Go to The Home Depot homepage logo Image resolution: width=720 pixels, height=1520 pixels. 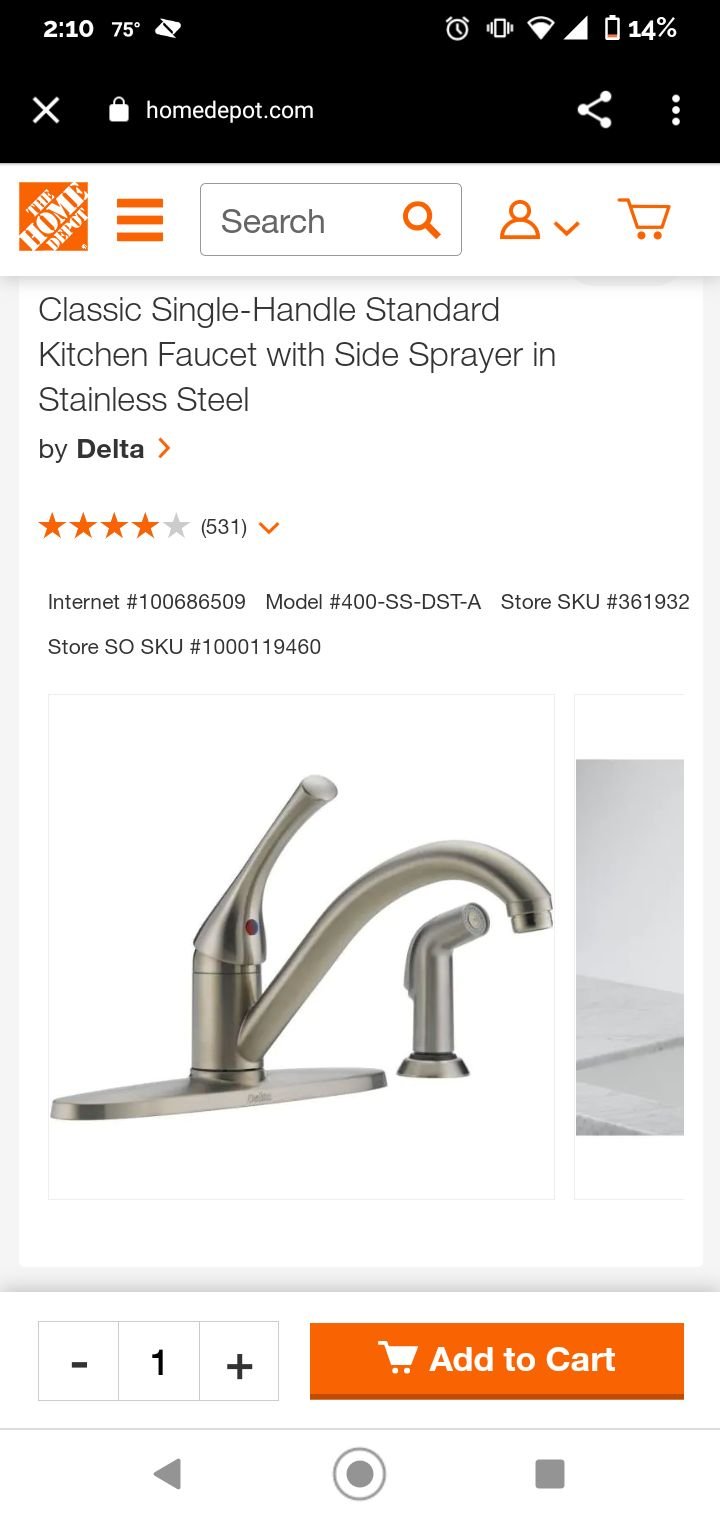click(54, 217)
